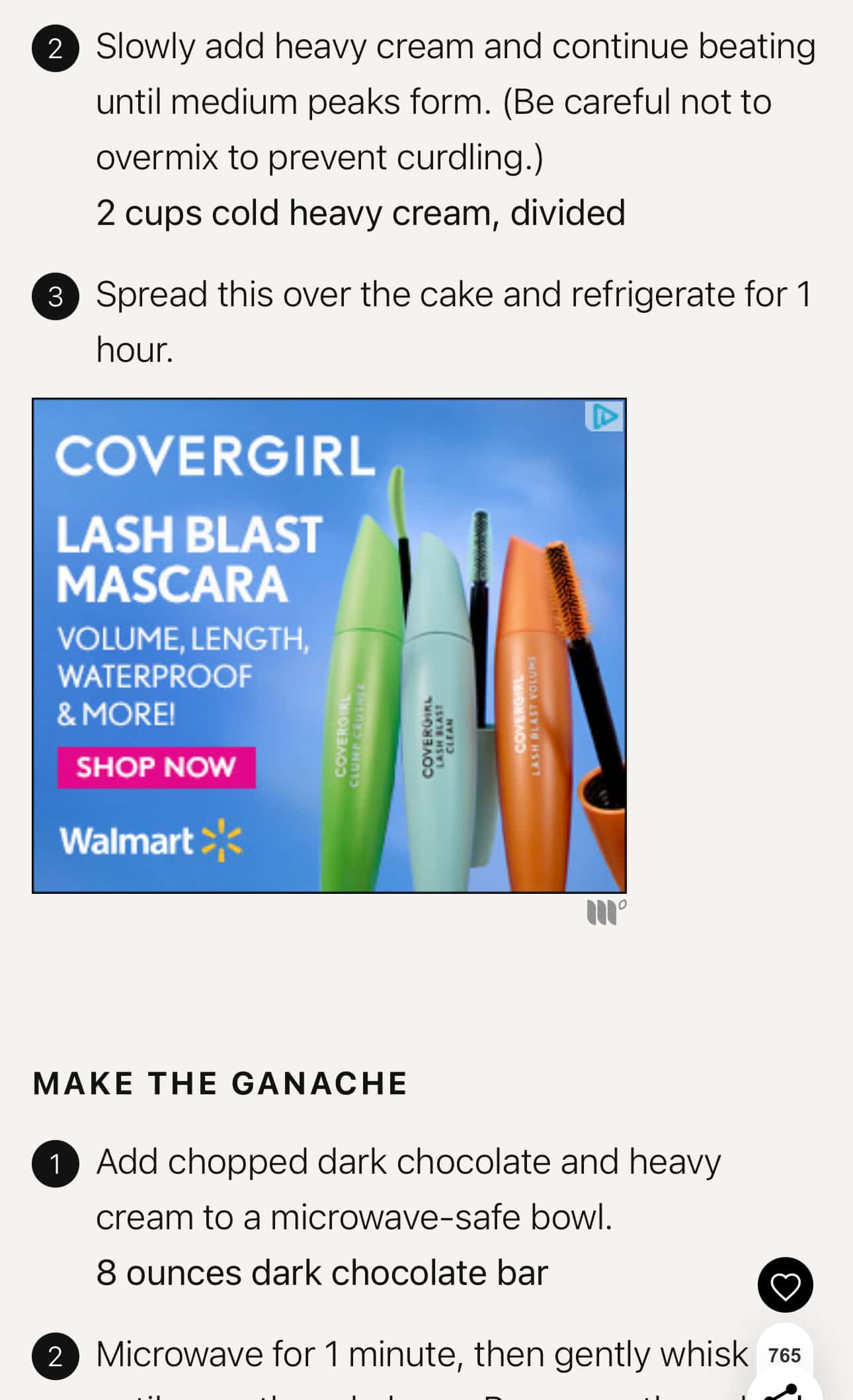
Task: Open the AdChoices info icon
Action: (605, 417)
